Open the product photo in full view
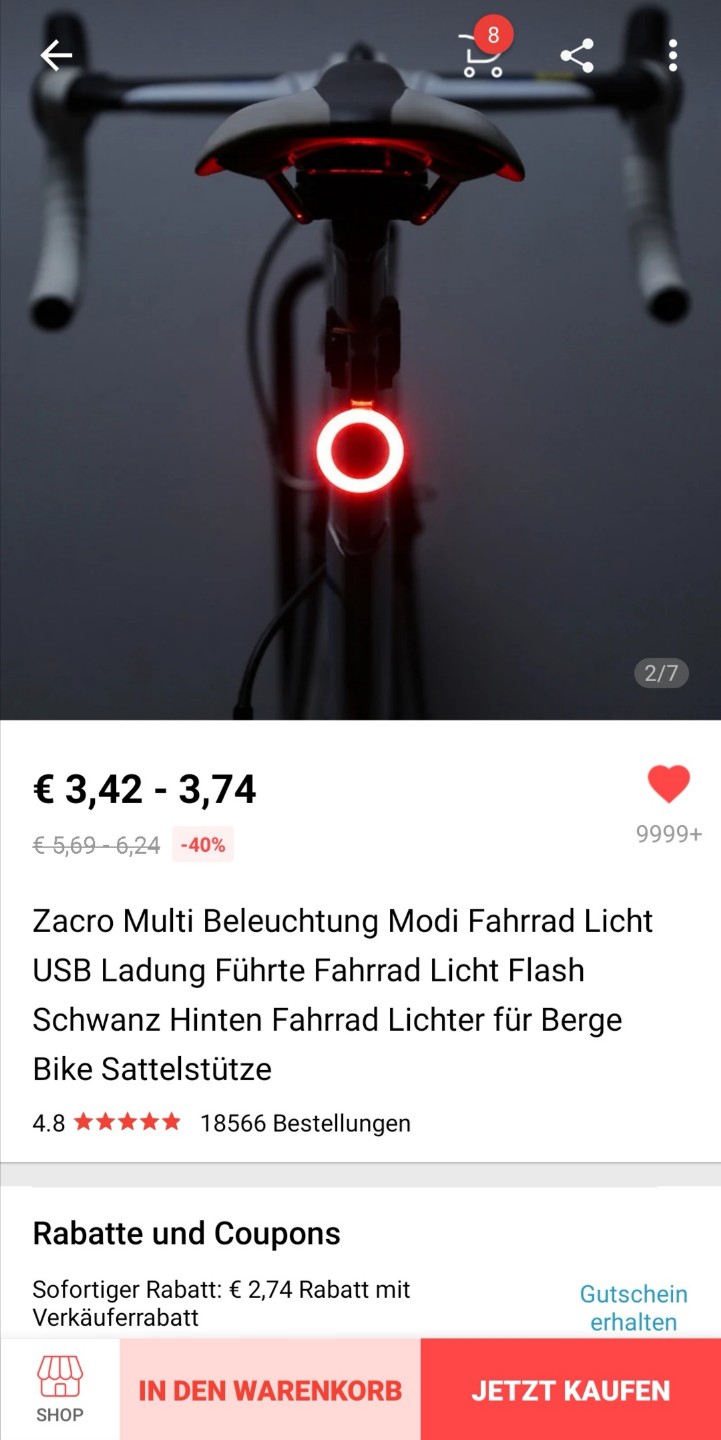Screen dimensions: 721x1440 (x=360, y=400)
